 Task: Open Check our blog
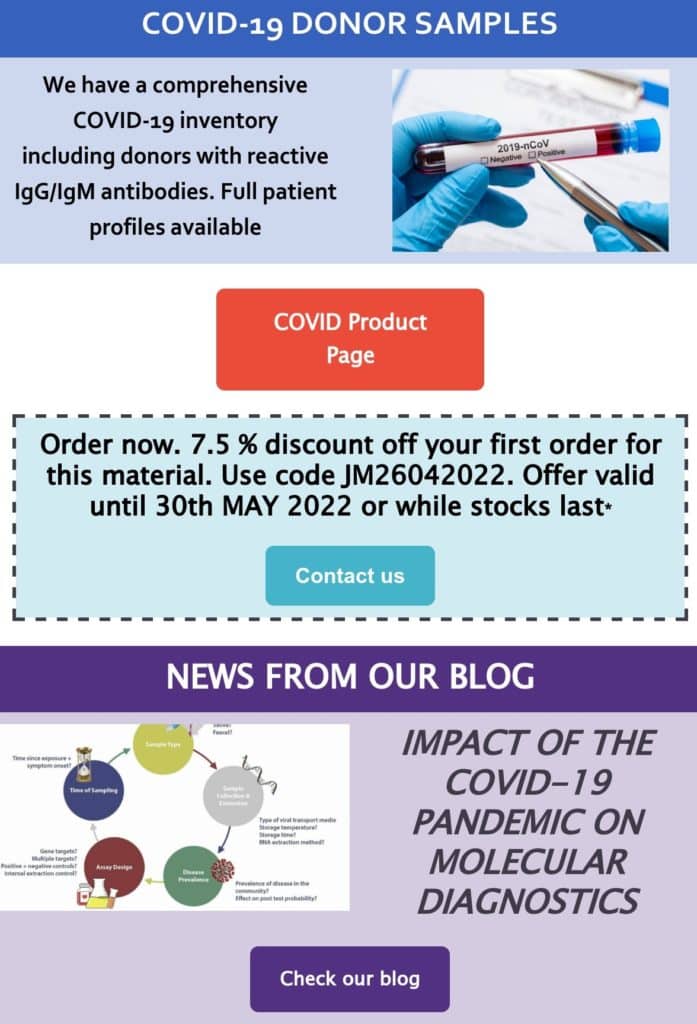(350, 978)
